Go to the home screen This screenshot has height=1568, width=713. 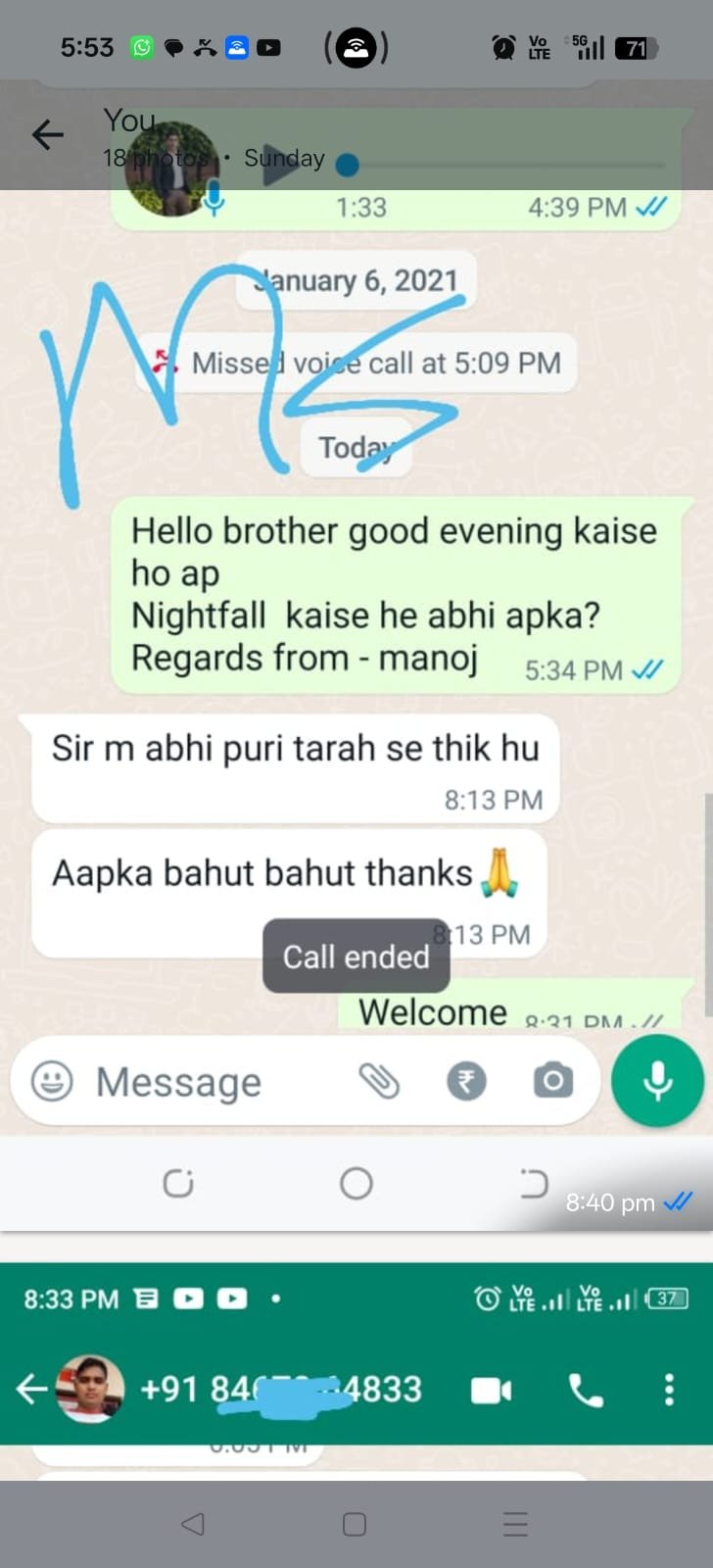click(355, 1524)
